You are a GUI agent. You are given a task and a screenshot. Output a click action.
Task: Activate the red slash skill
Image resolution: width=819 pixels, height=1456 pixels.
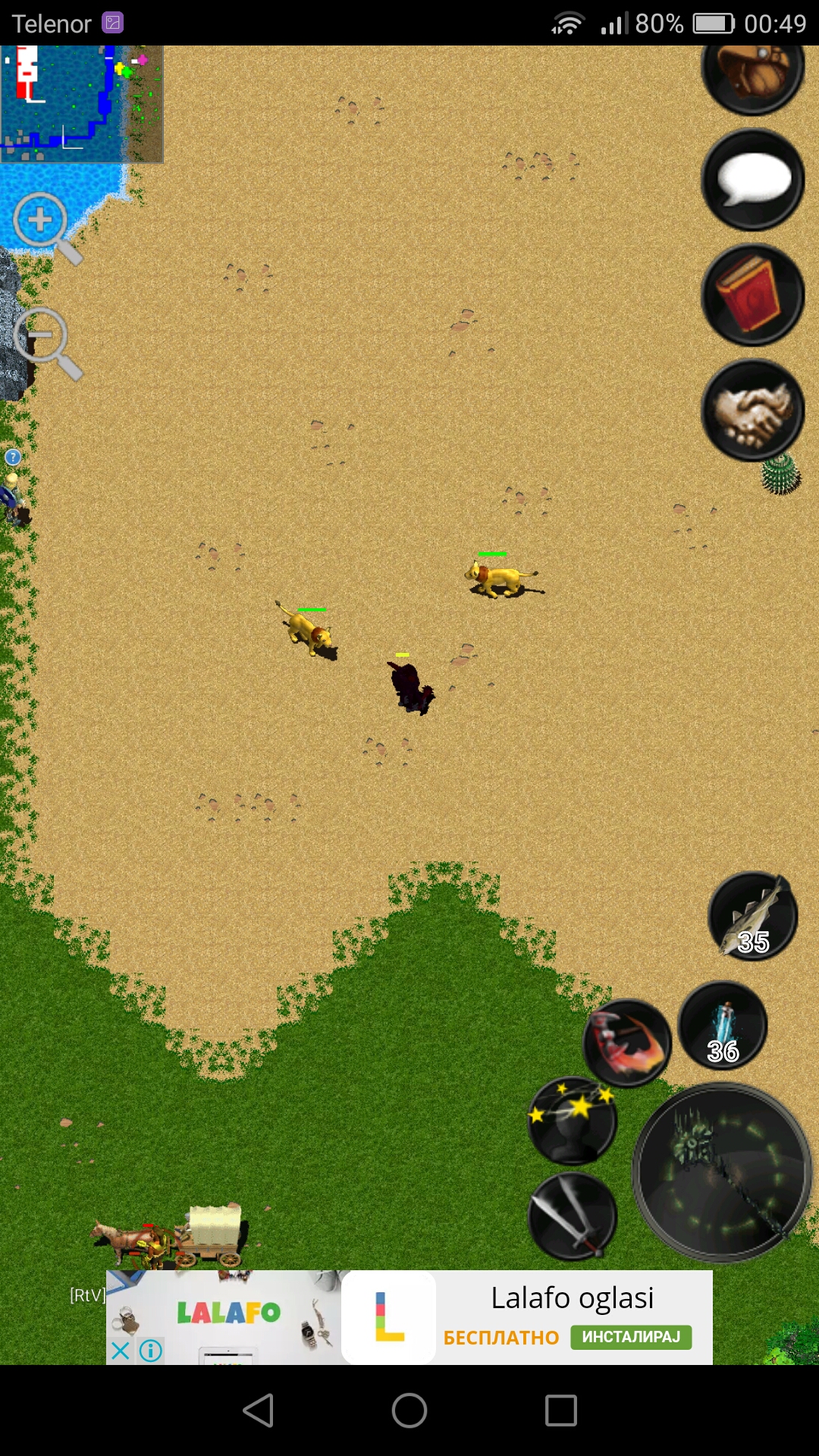coord(626,1043)
